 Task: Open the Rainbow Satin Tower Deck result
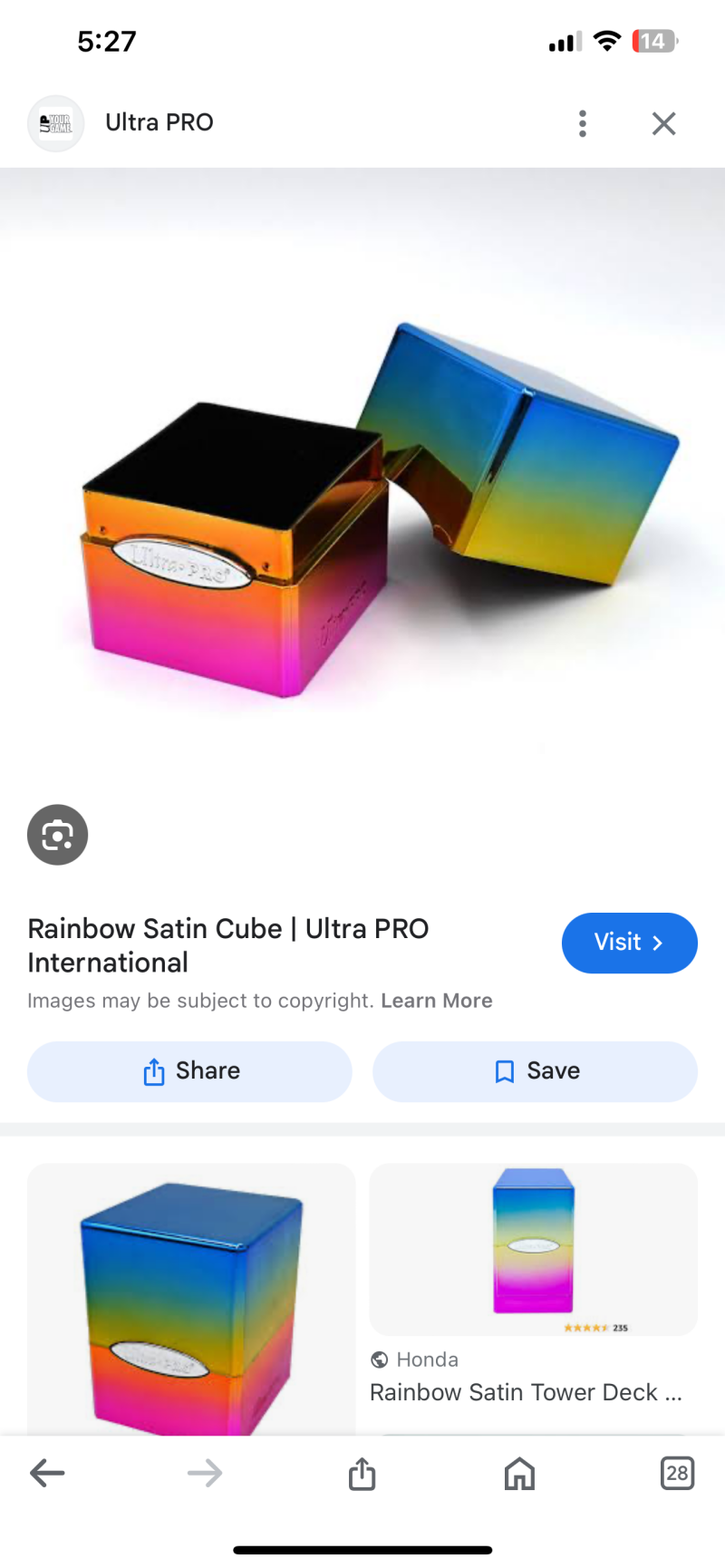tap(526, 1392)
